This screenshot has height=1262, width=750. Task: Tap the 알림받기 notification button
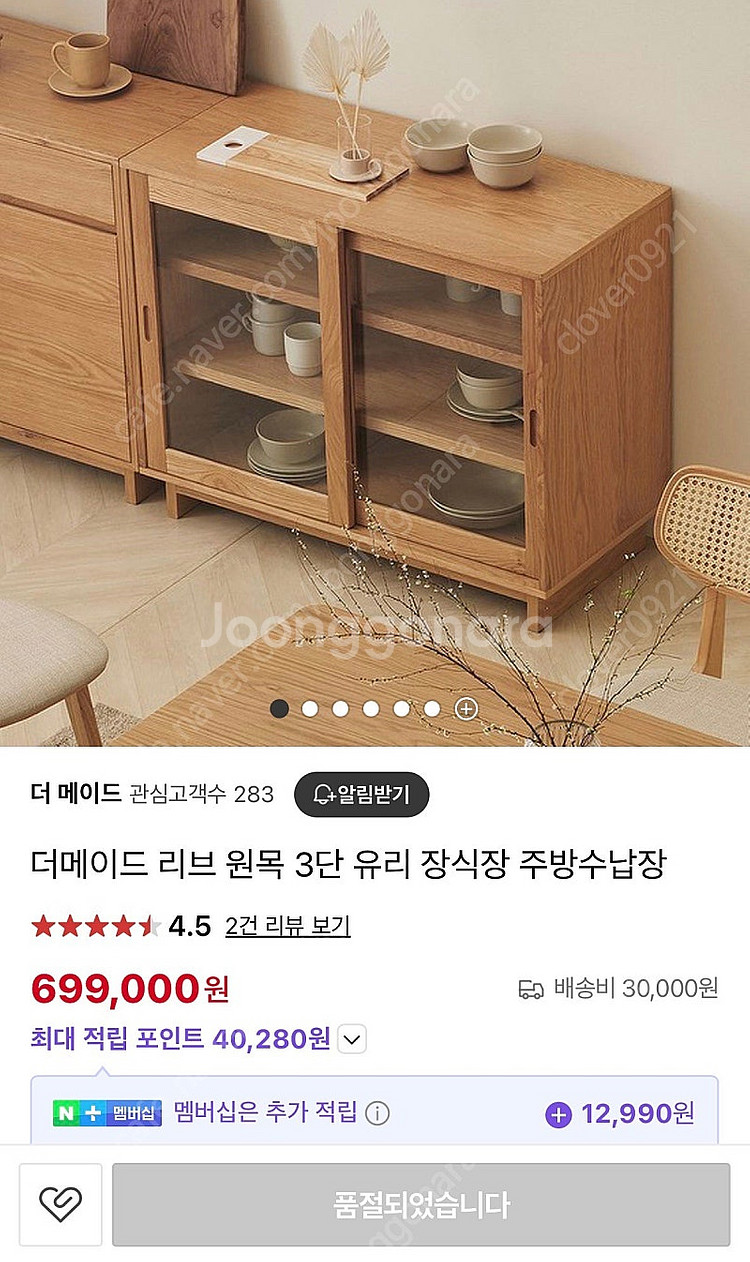(361, 794)
